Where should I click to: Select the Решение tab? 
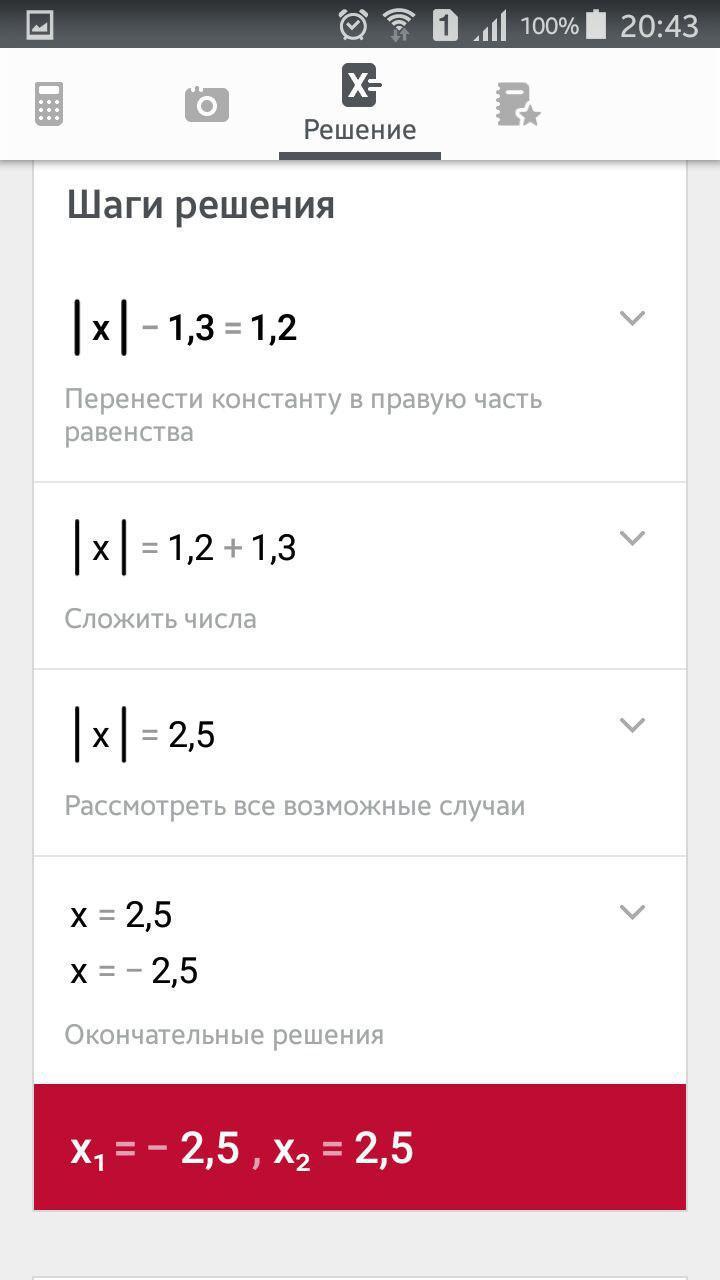click(x=360, y=104)
